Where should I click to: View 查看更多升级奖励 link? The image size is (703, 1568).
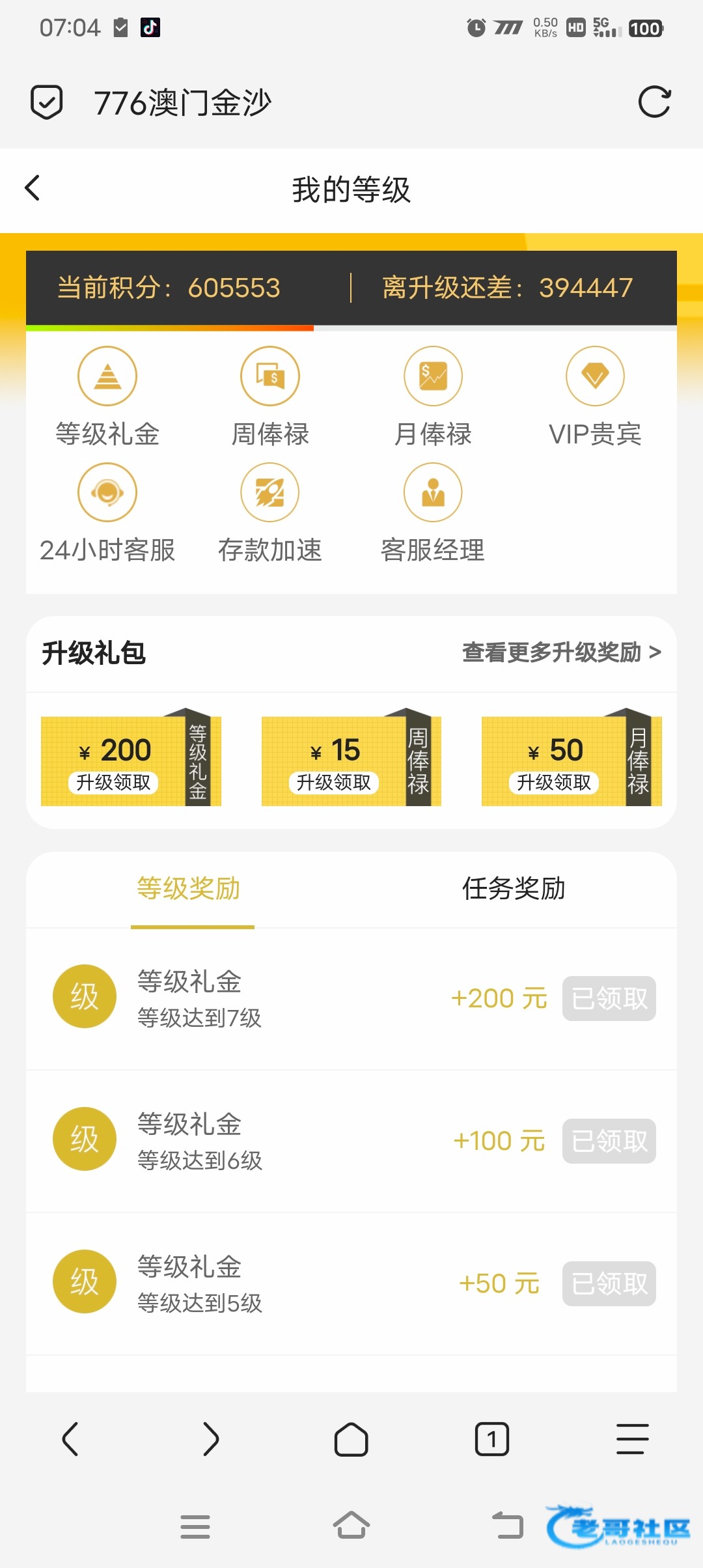click(x=561, y=652)
